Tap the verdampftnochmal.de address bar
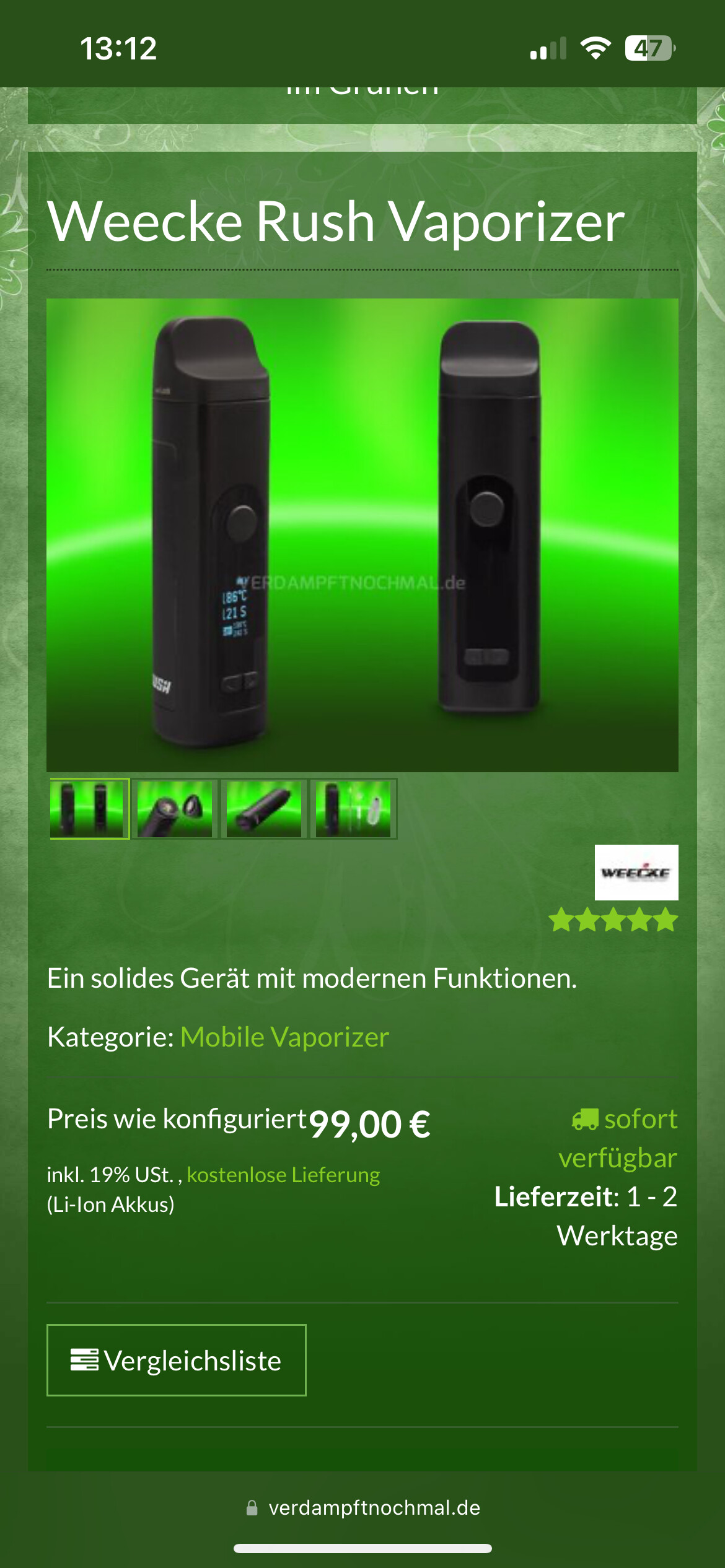 click(362, 1508)
